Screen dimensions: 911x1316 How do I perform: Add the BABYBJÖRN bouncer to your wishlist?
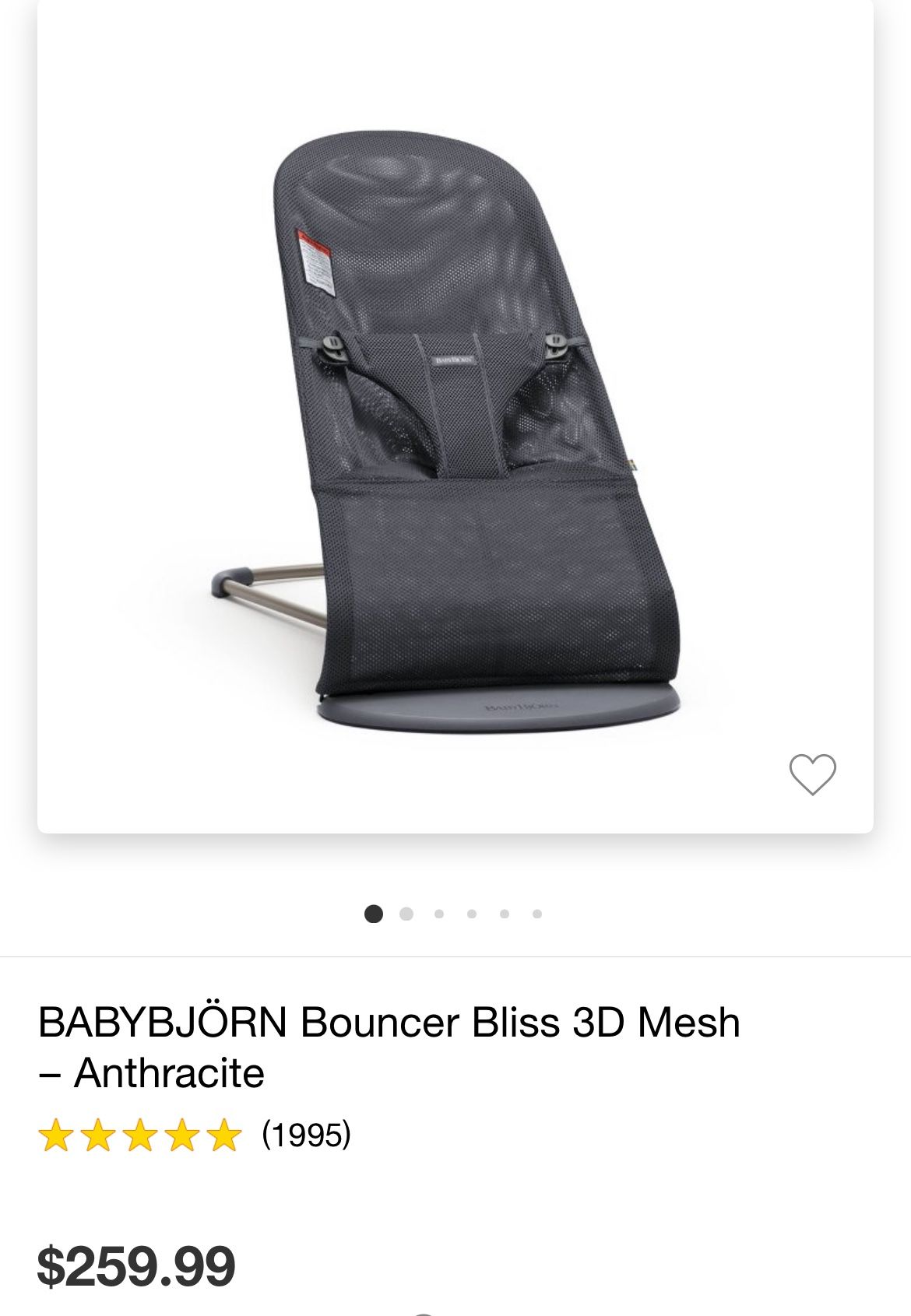(812, 774)
